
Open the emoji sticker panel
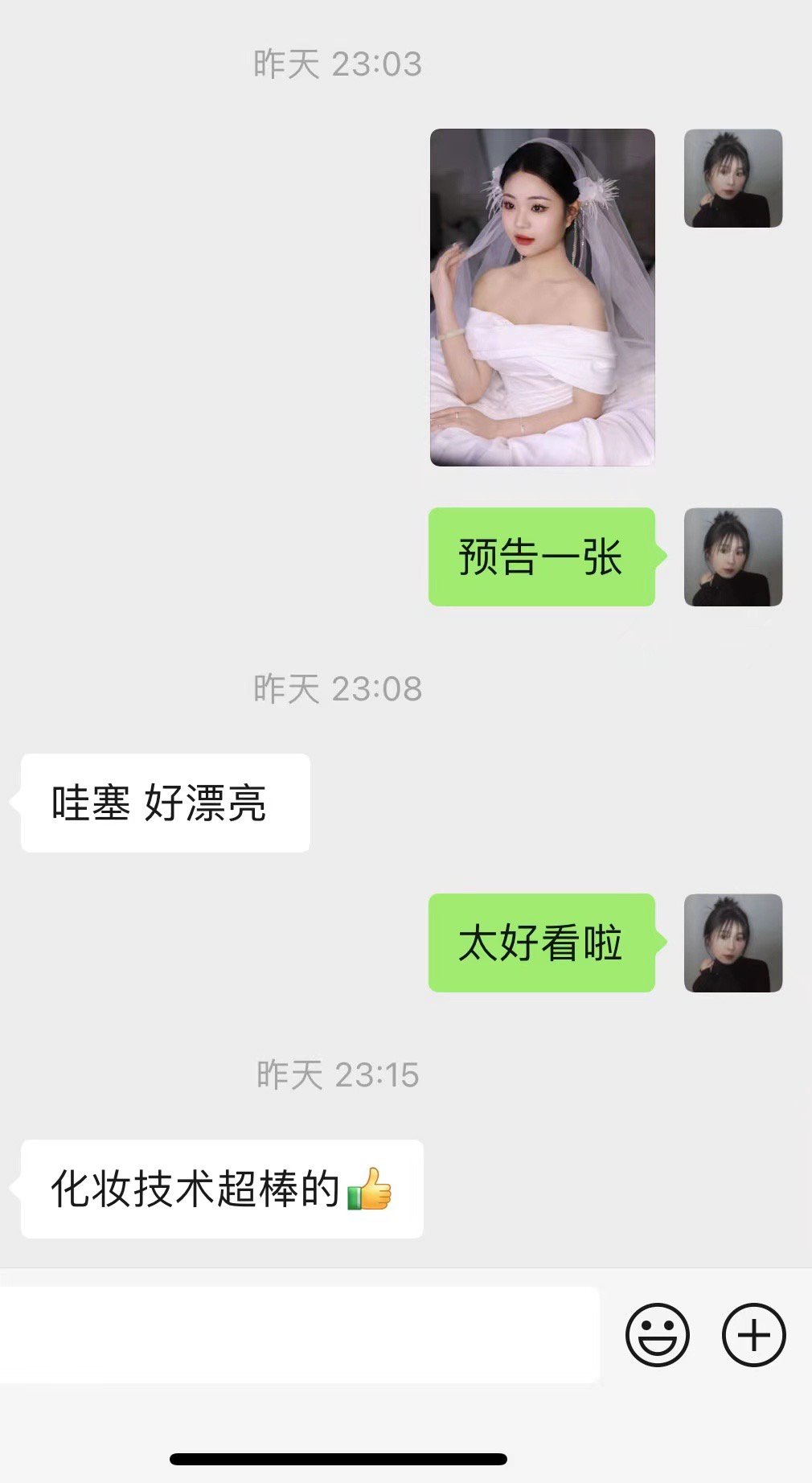[658, 1335]
